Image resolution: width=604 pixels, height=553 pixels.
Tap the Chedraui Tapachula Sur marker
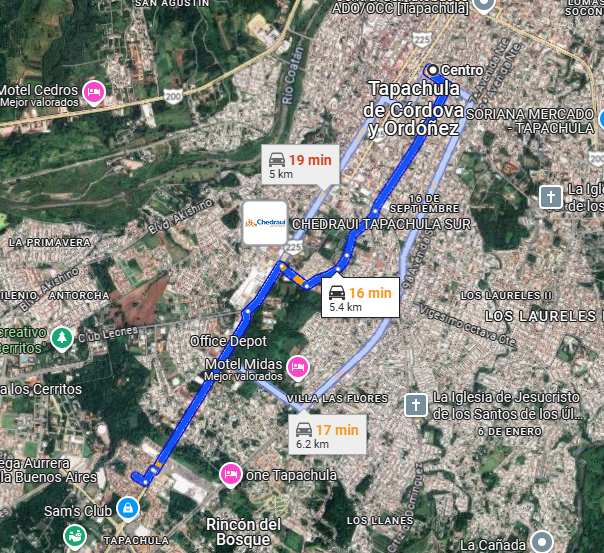click(265, 222)
